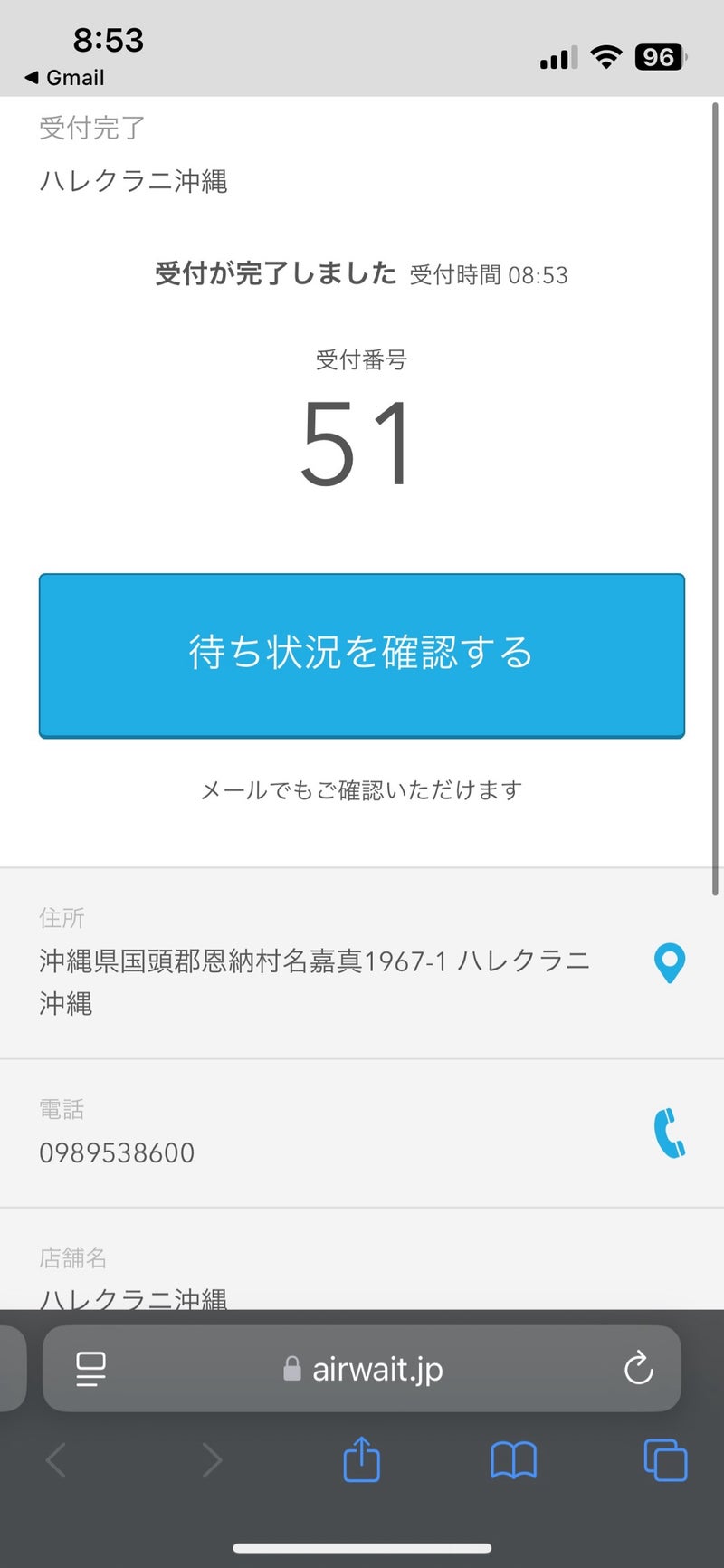The width and height of the screenshot is (724, 1568).
Task: Go back to the previous page
Action: click(56, 1460)
